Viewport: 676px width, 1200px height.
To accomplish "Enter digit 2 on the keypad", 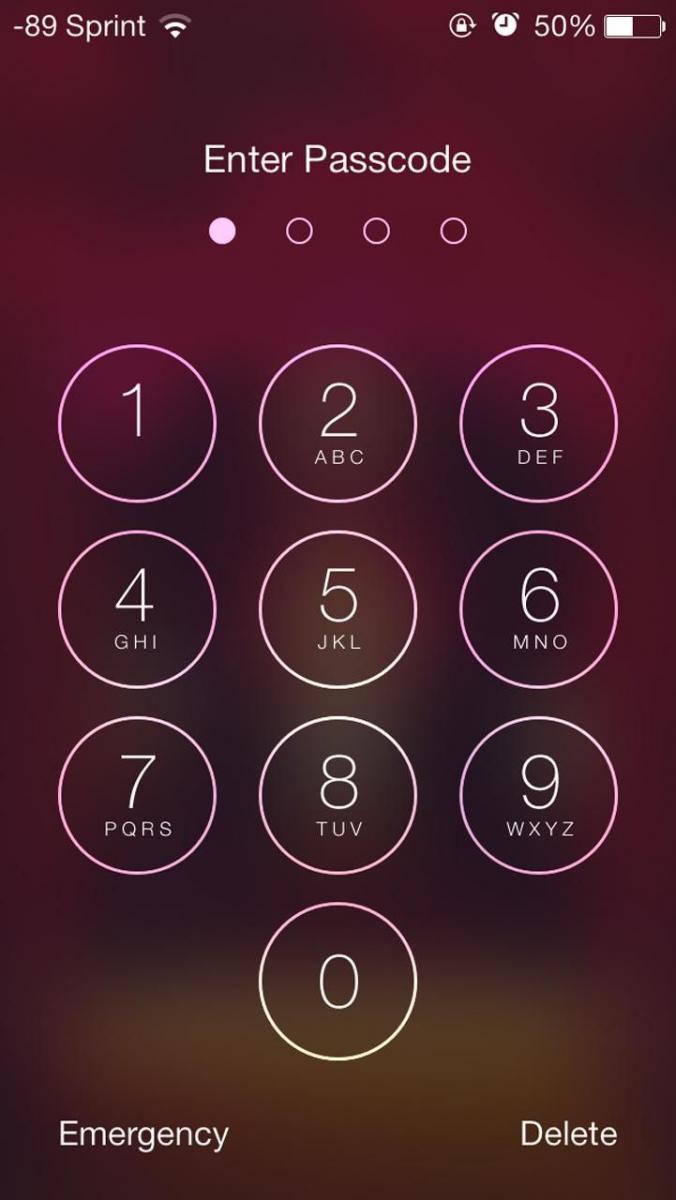I will click(x=338, y=423).
